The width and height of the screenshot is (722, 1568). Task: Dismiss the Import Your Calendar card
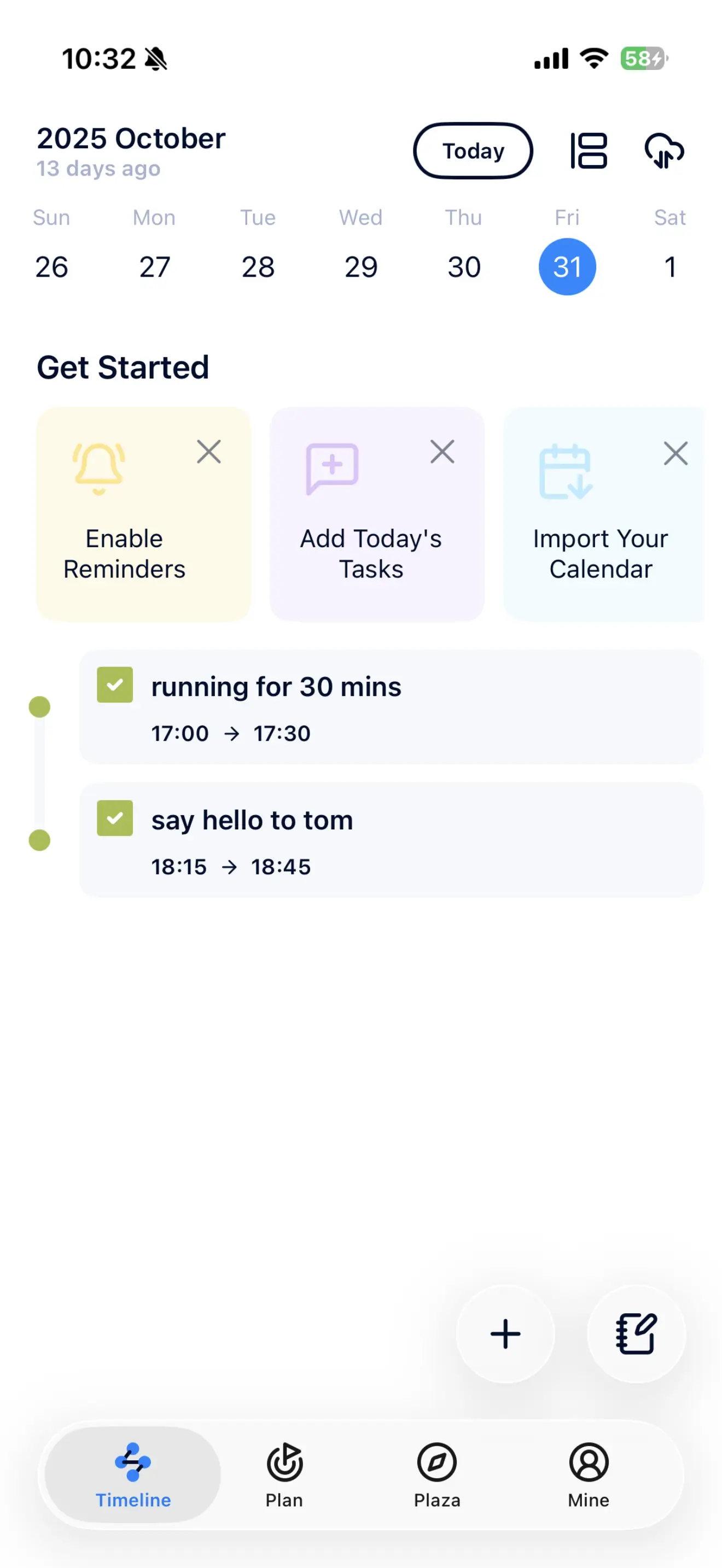pos(675,453)
